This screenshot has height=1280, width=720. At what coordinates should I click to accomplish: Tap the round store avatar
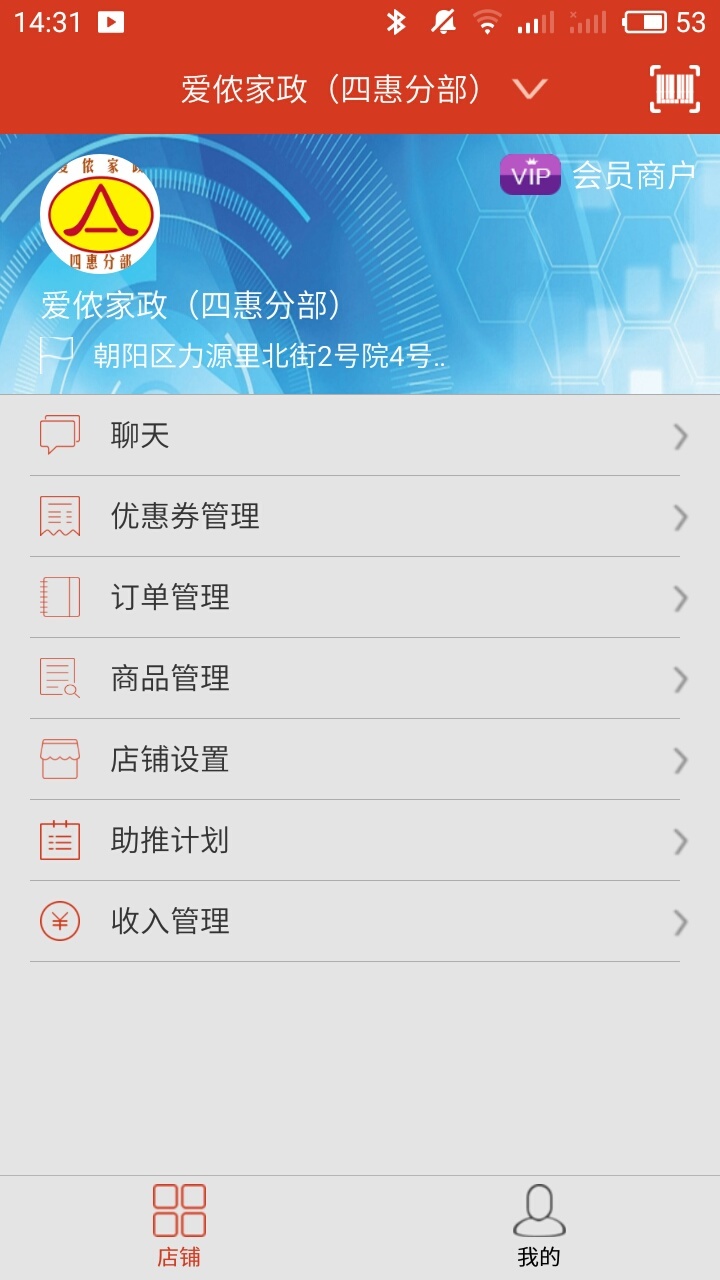(x=100, y=214)
